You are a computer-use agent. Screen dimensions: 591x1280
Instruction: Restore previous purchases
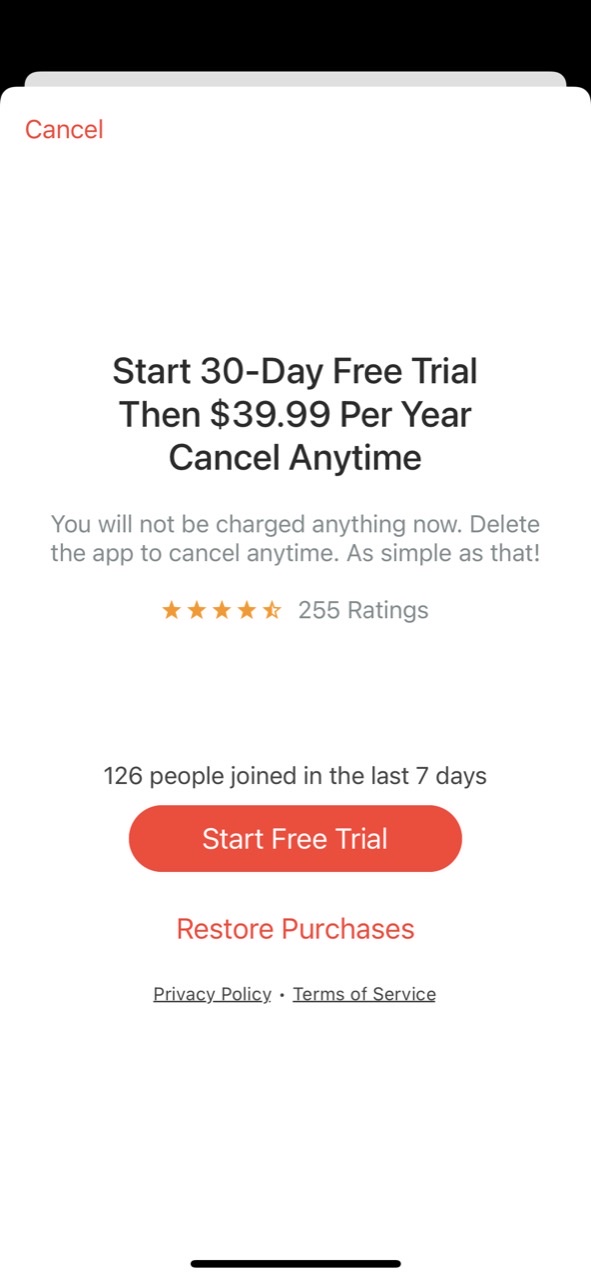295,929
